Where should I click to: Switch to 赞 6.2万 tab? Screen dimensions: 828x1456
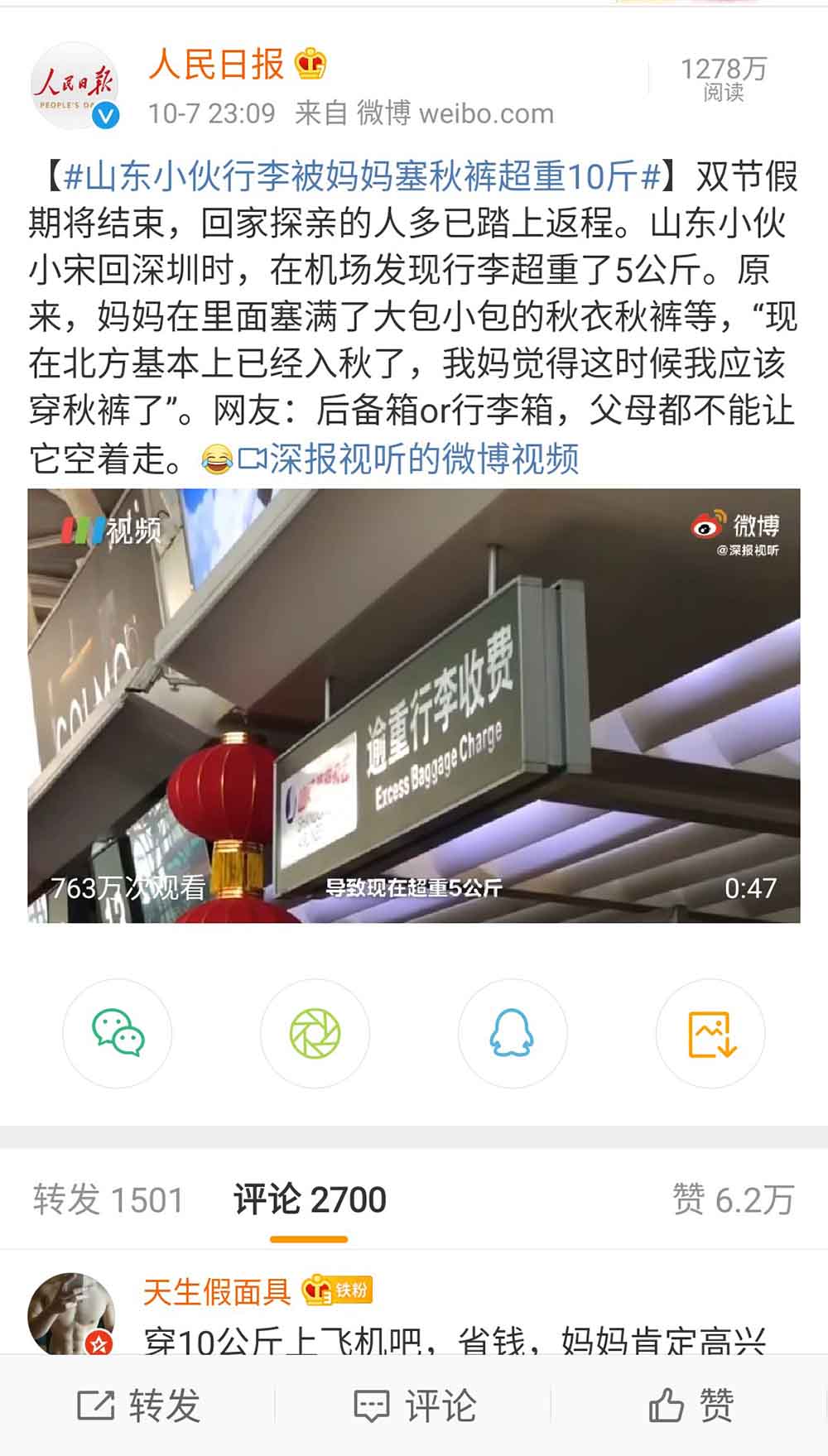coord(733,1199)
